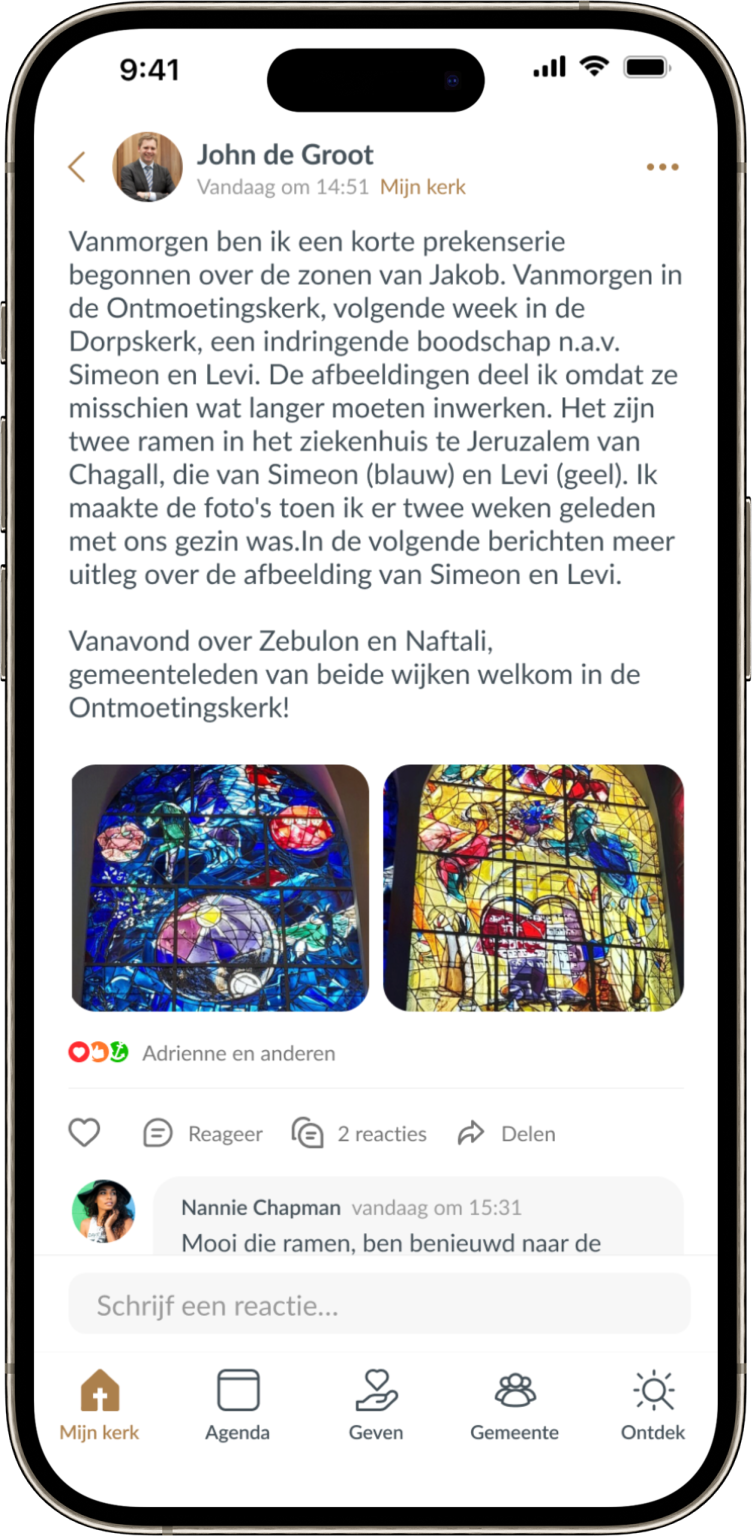This screenshot has width=752, height=1536.
Task: Open the Geven tab
Action: pos(376,1405)
